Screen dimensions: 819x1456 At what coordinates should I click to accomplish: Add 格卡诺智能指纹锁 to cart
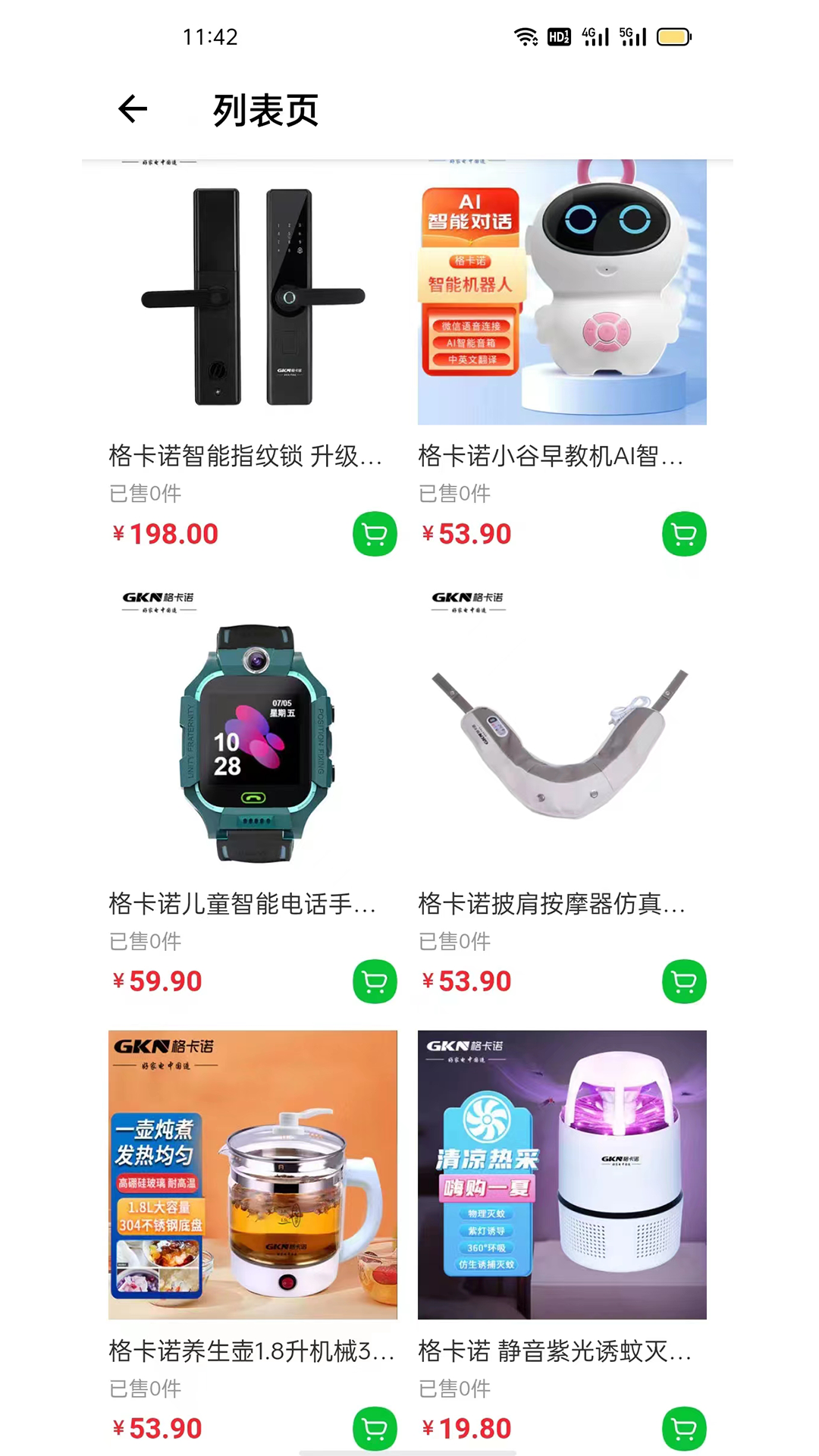pyautogui.click(x=375, y=535)
